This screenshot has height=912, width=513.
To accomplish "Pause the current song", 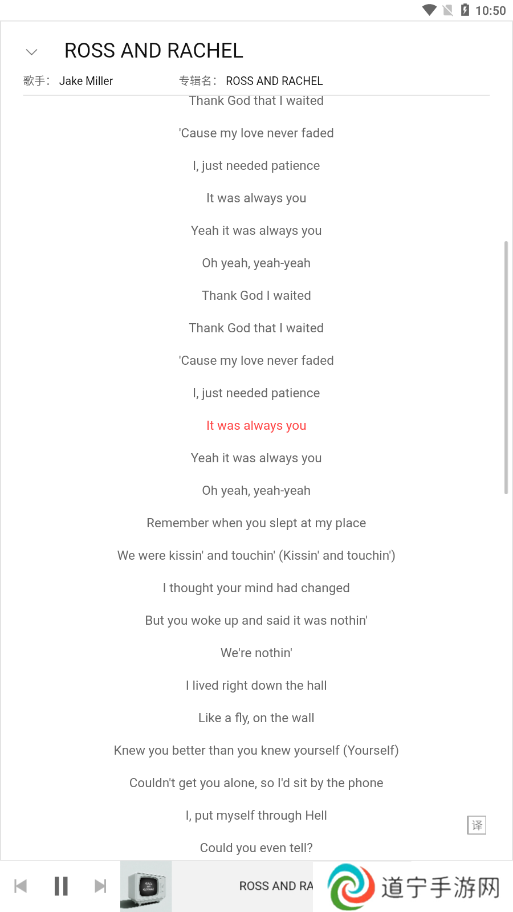I will tap(61, 886).
